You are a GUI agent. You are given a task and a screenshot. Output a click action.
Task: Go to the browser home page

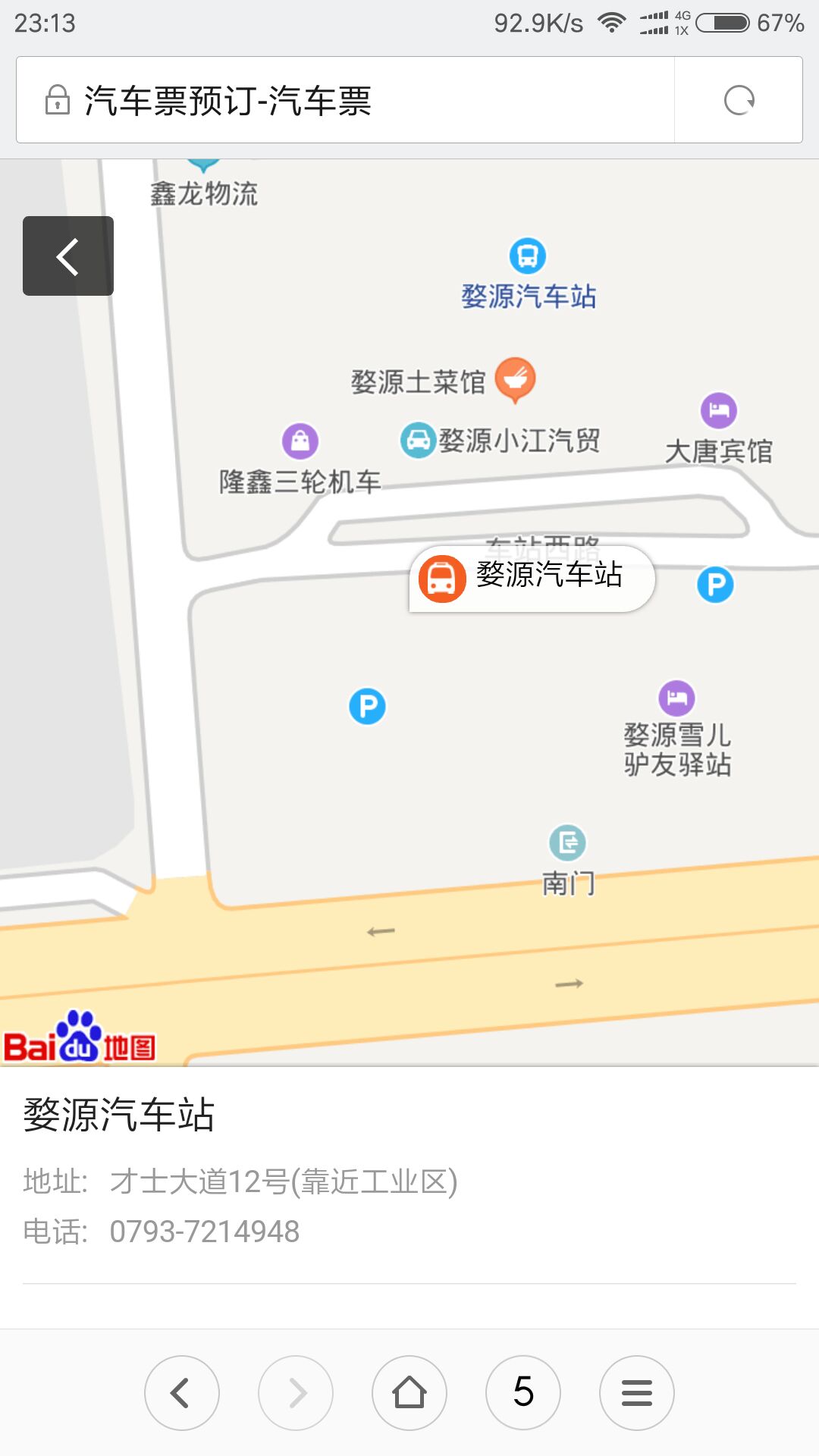click(x=409, y=1393)
